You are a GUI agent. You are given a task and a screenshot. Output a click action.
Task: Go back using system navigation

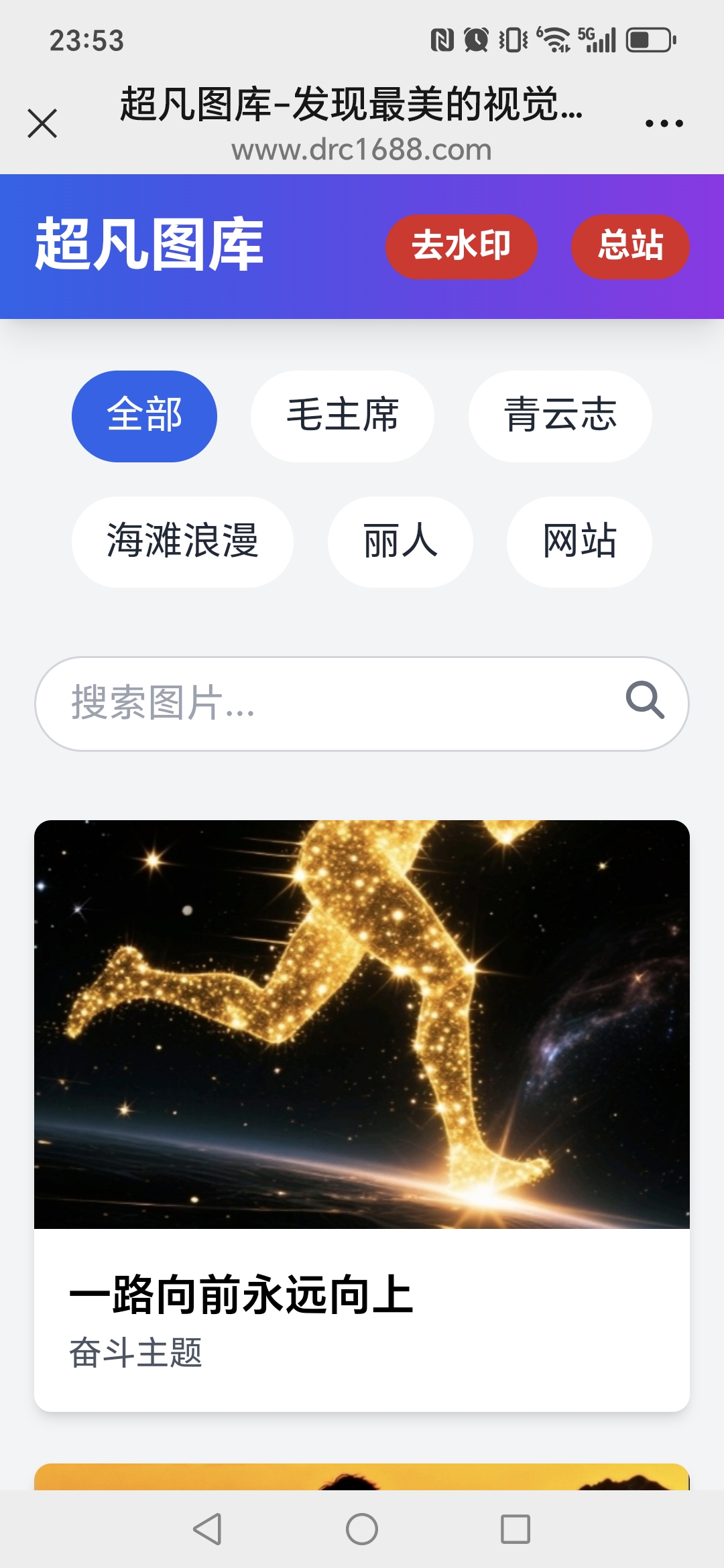pos(208,1529)
